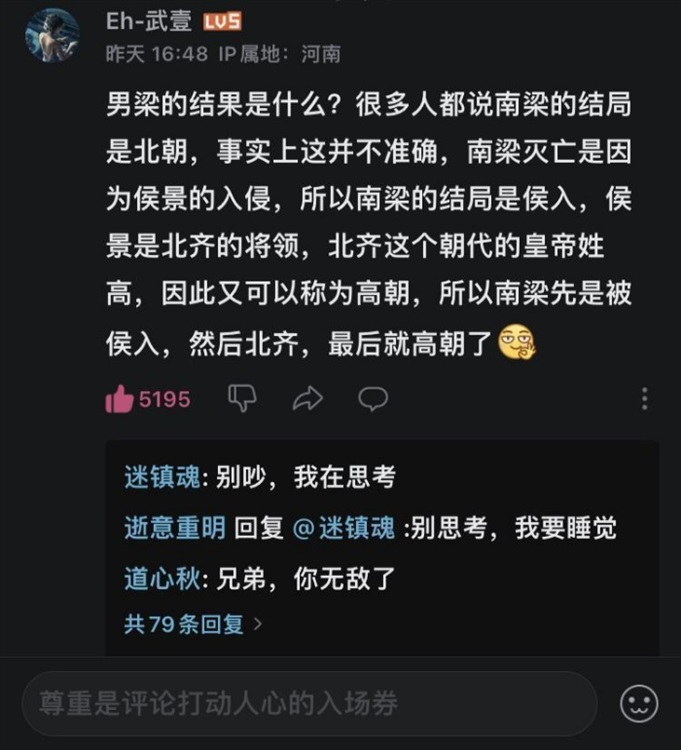Open 逝意重明's profile link
This screenshot has height=750, width=681.
pos(174,528)
